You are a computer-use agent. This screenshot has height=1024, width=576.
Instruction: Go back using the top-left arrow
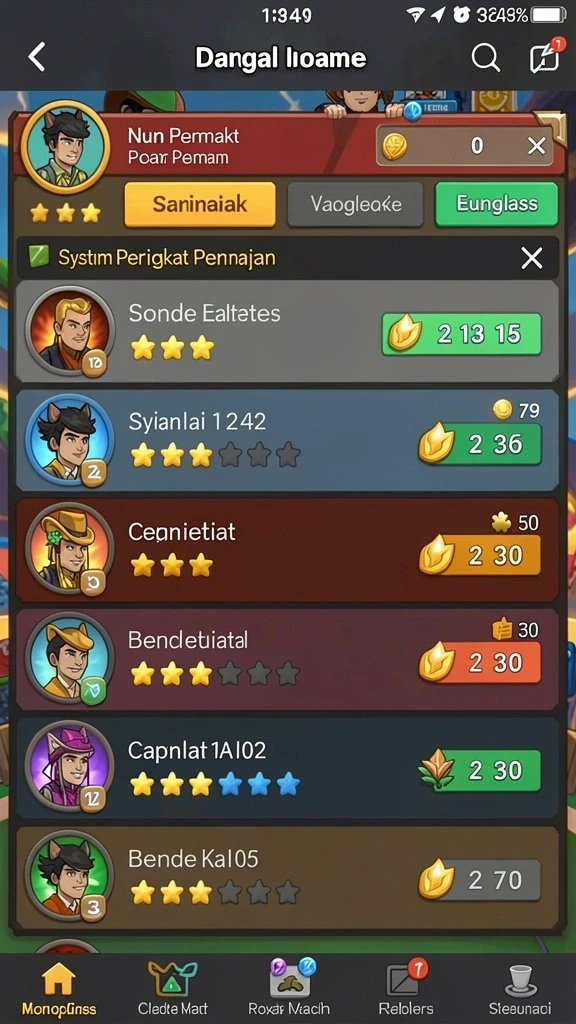coord(37,57)
